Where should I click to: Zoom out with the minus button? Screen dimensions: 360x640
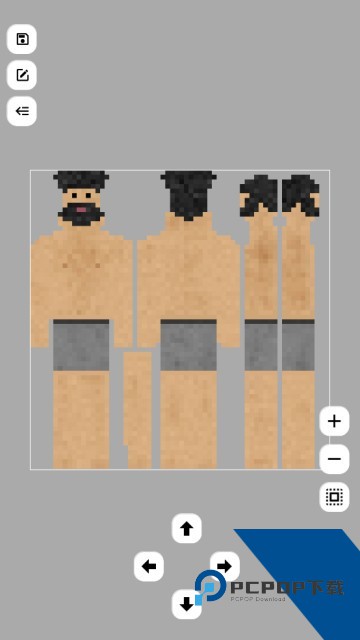pos(334,459)
